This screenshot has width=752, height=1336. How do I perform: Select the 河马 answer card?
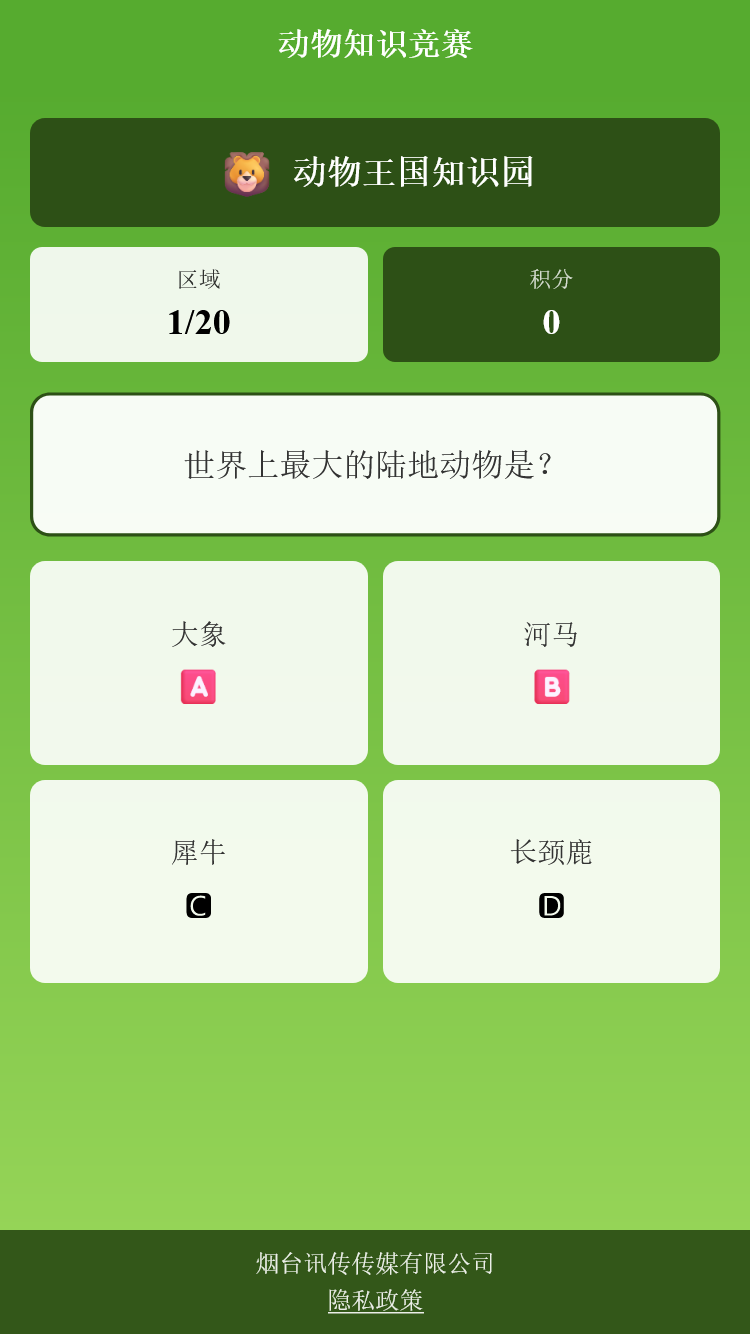point(551,662)
